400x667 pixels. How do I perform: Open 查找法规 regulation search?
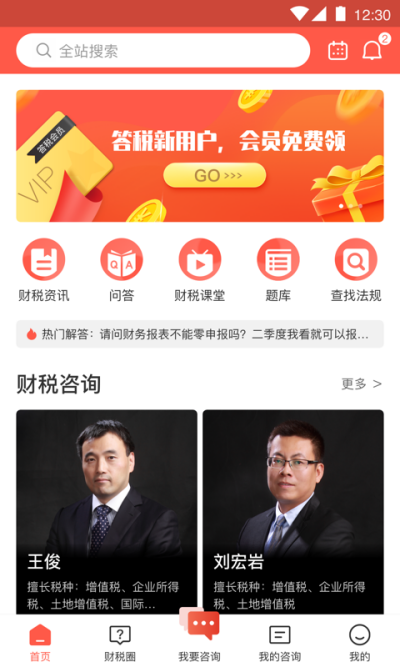click(x=356, y=270)
